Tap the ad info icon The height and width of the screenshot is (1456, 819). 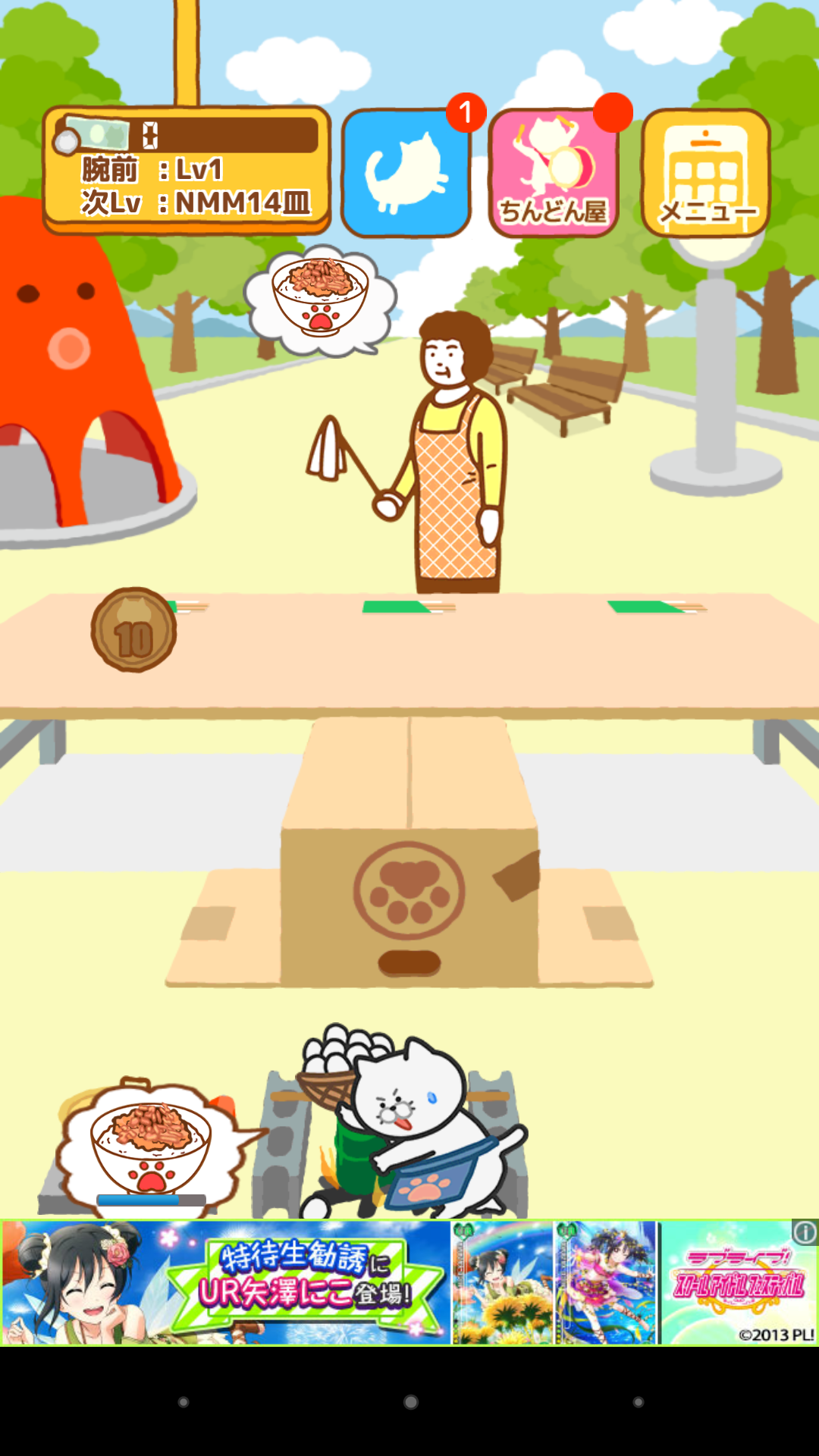[x=805, y=1232]
